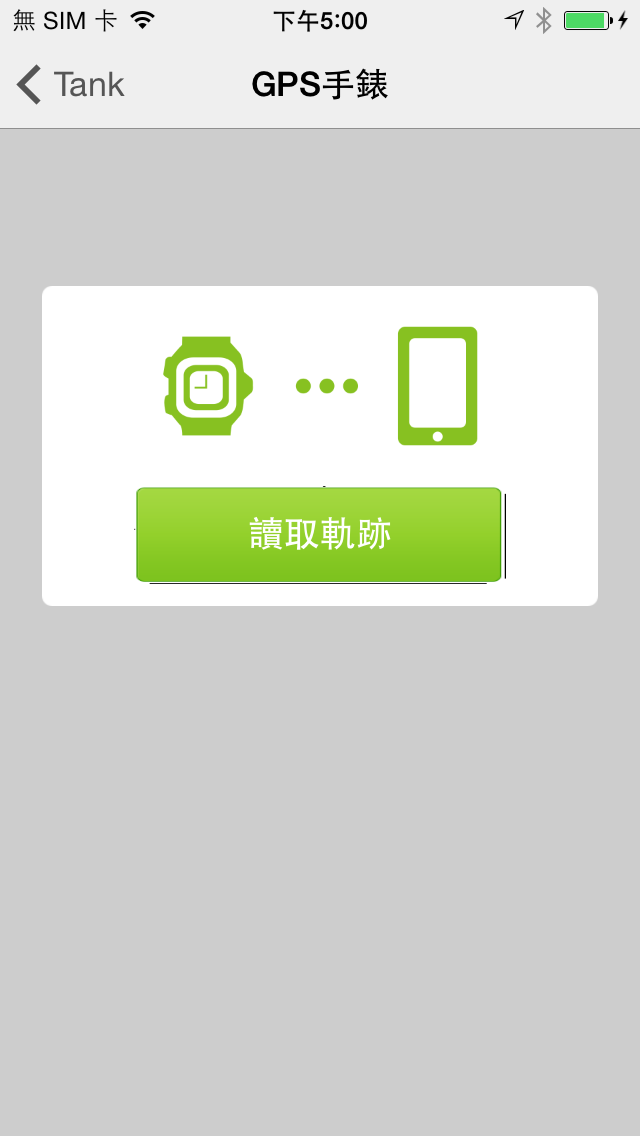
Task: Go back to the Tank screen
Action: [70, 85]
